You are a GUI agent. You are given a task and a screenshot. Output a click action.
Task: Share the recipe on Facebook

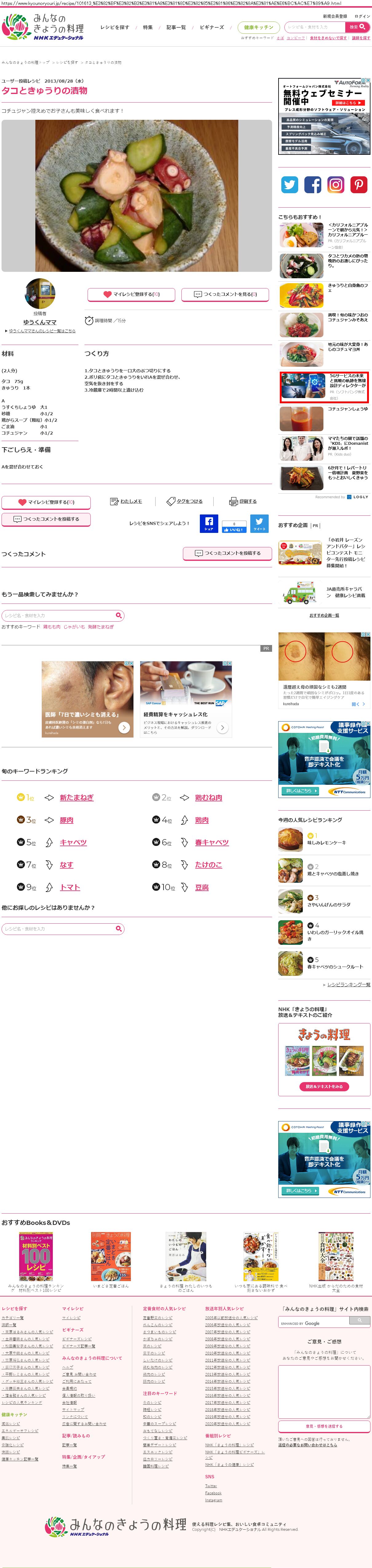tap(209, 523)
